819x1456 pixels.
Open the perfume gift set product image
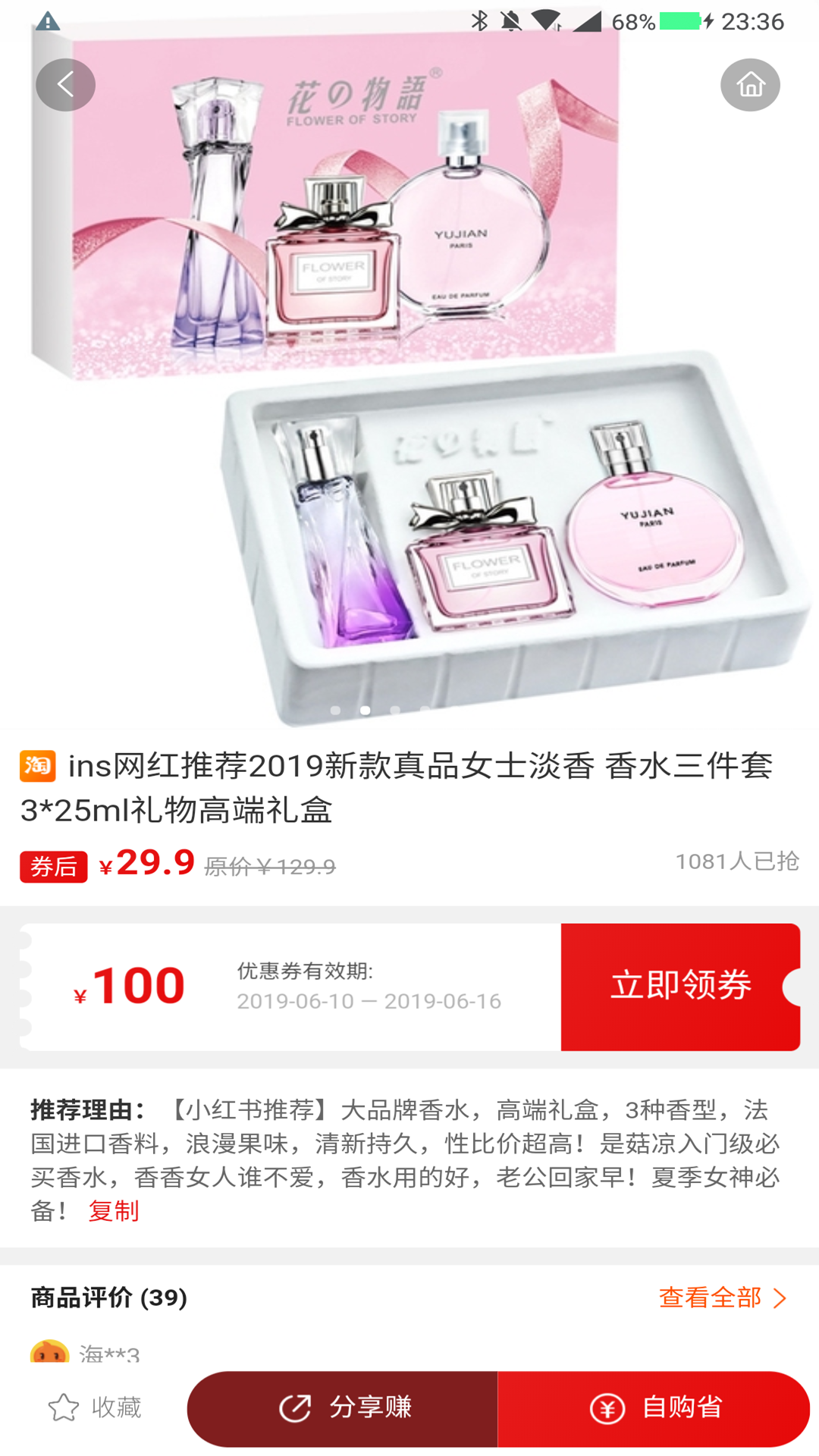tap(409, 364)
